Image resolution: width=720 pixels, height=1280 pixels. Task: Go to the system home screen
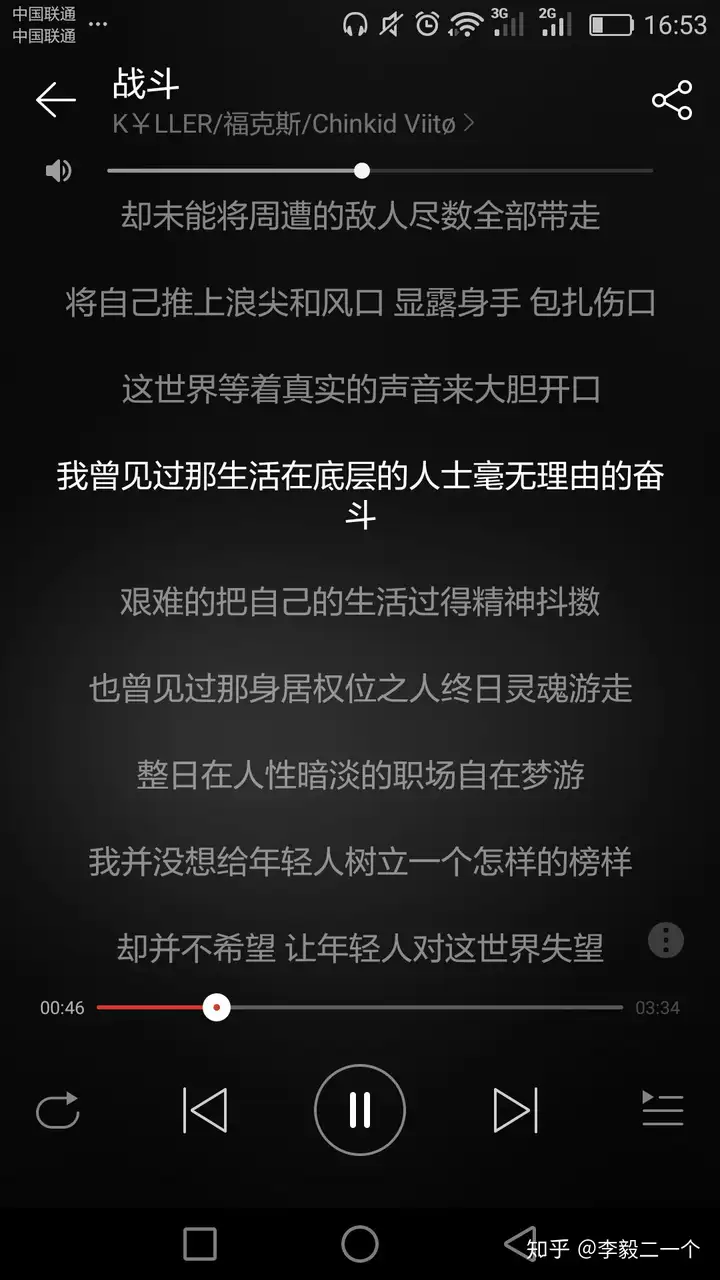click(x=360, y=1244)
